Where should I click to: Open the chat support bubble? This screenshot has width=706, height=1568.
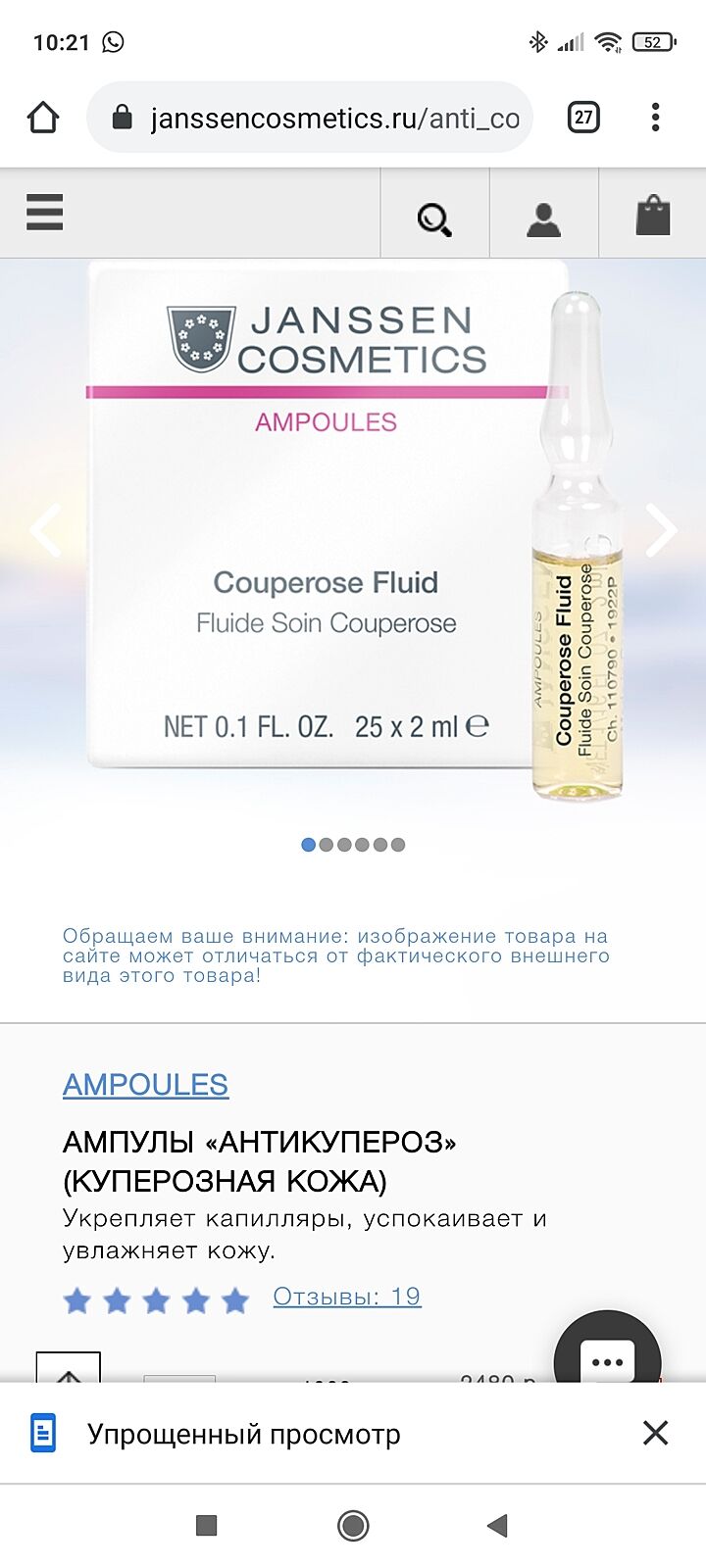click(607, 1357)
